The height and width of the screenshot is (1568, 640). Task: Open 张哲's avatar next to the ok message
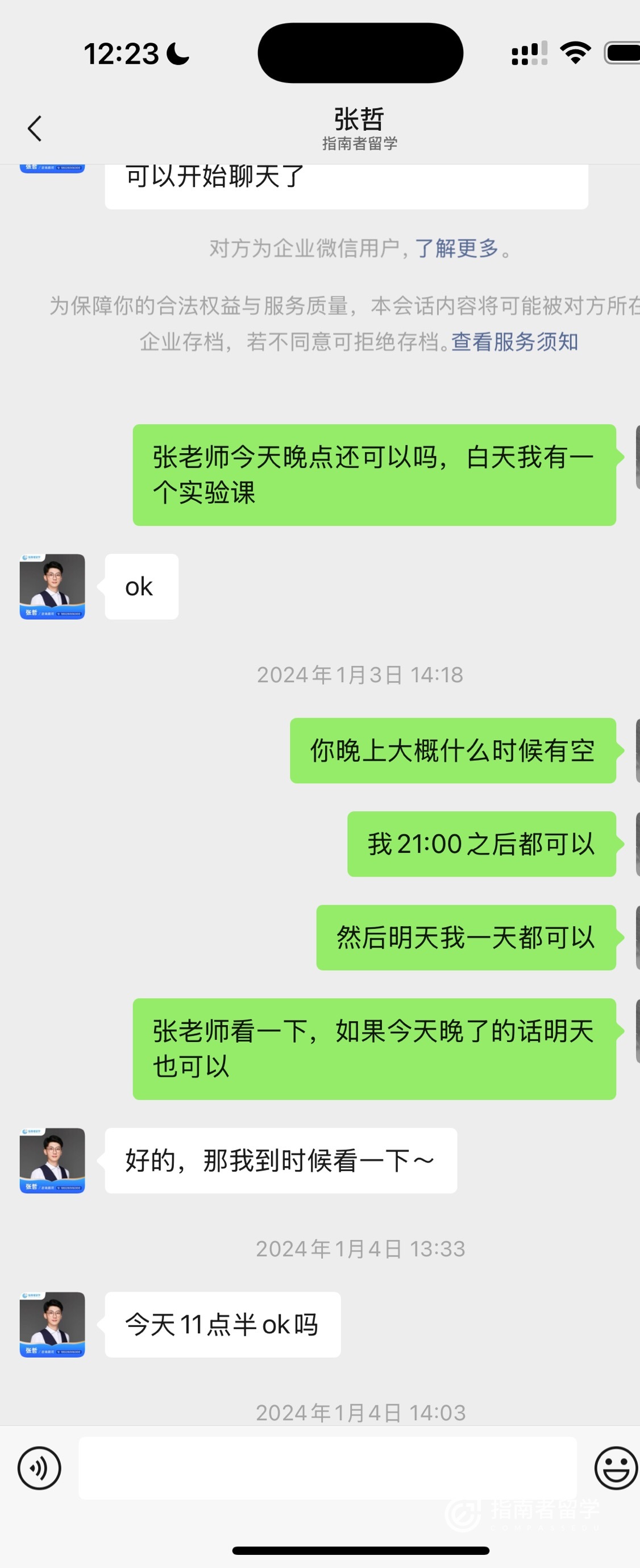pyautogui.click(x=52, y=587)
